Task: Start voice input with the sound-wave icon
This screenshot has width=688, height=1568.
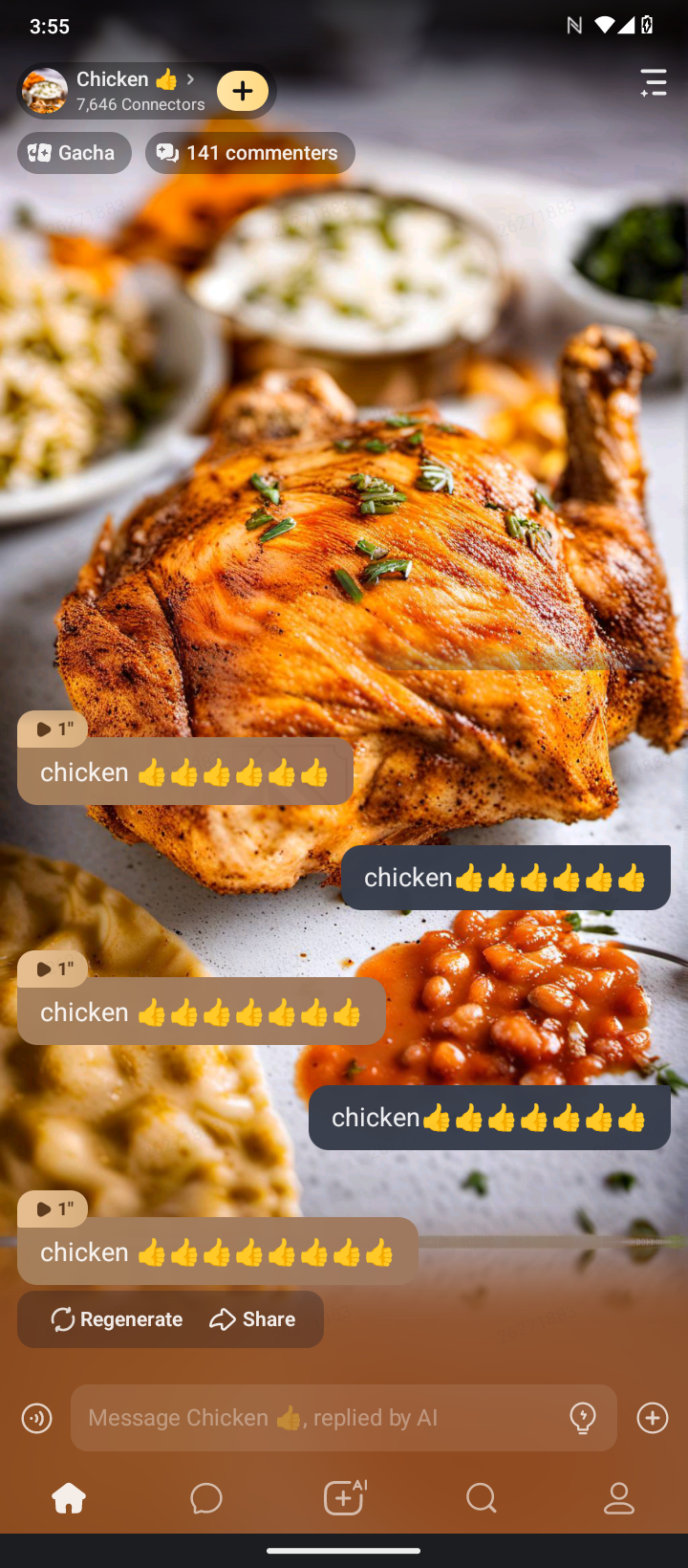Action: pyautogui.click(x=37, y=1418)
